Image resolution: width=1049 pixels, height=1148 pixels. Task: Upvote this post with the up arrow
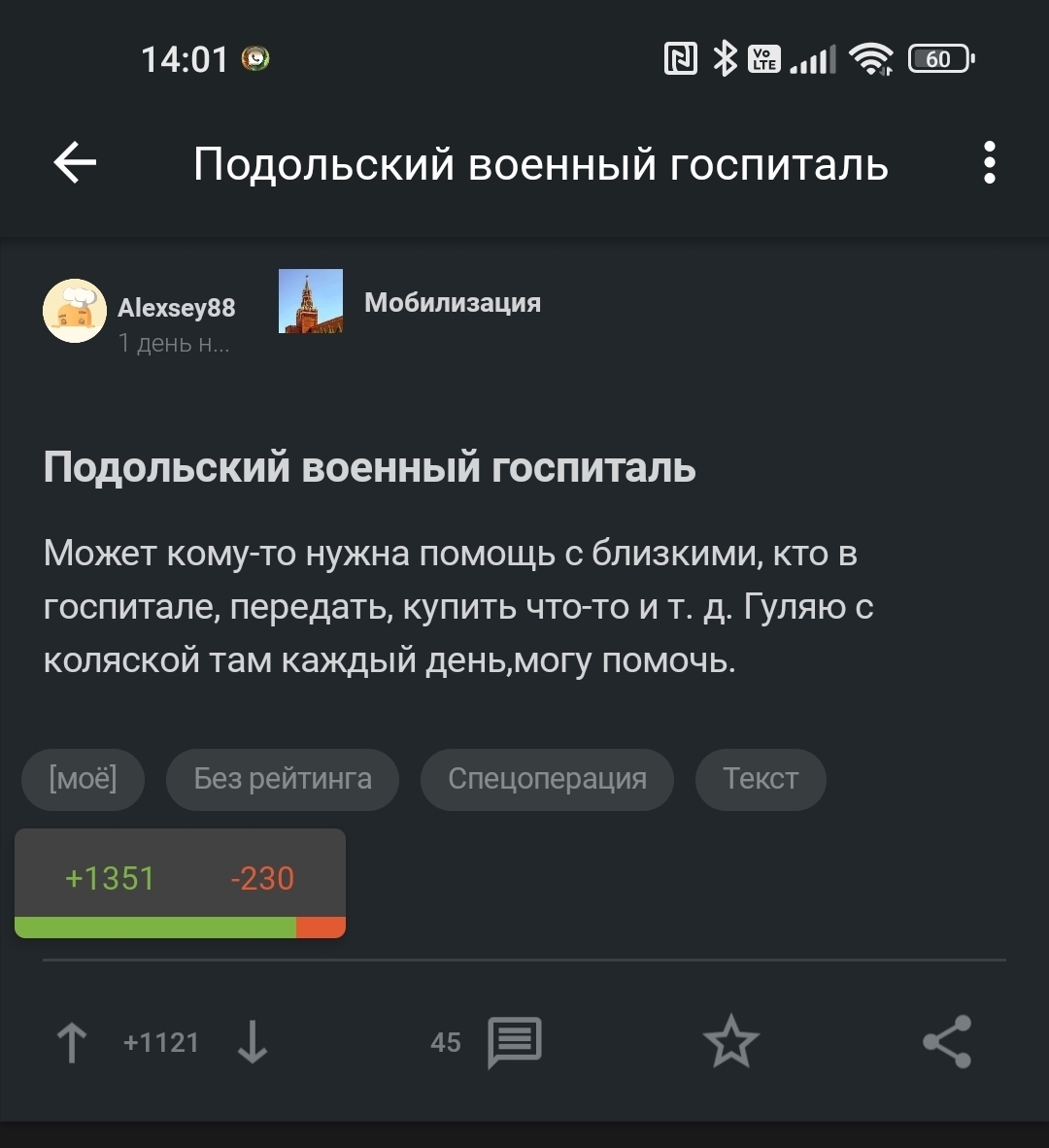(x=71, y=1043)
